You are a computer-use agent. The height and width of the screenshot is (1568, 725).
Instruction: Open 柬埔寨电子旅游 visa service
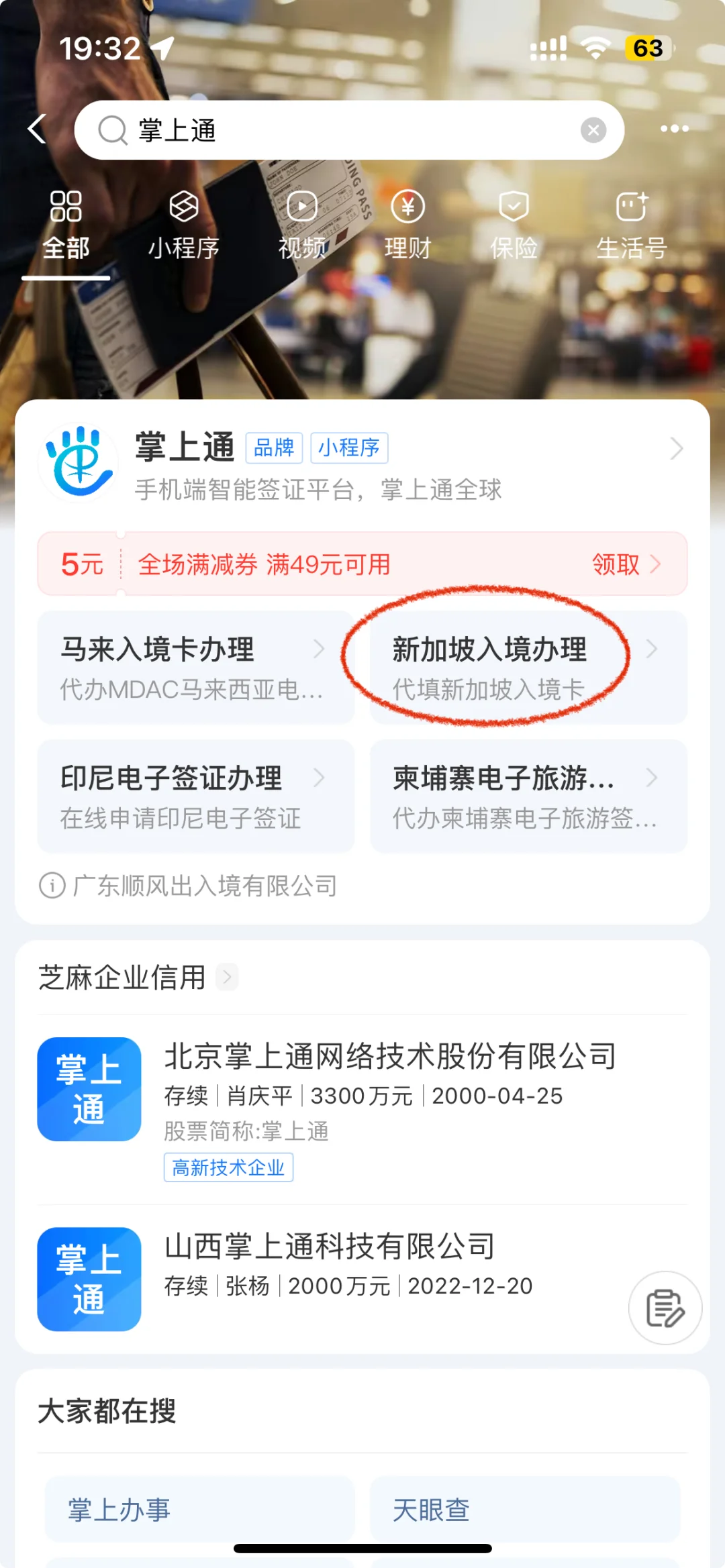pyautogui.click(x=528, y=796)
